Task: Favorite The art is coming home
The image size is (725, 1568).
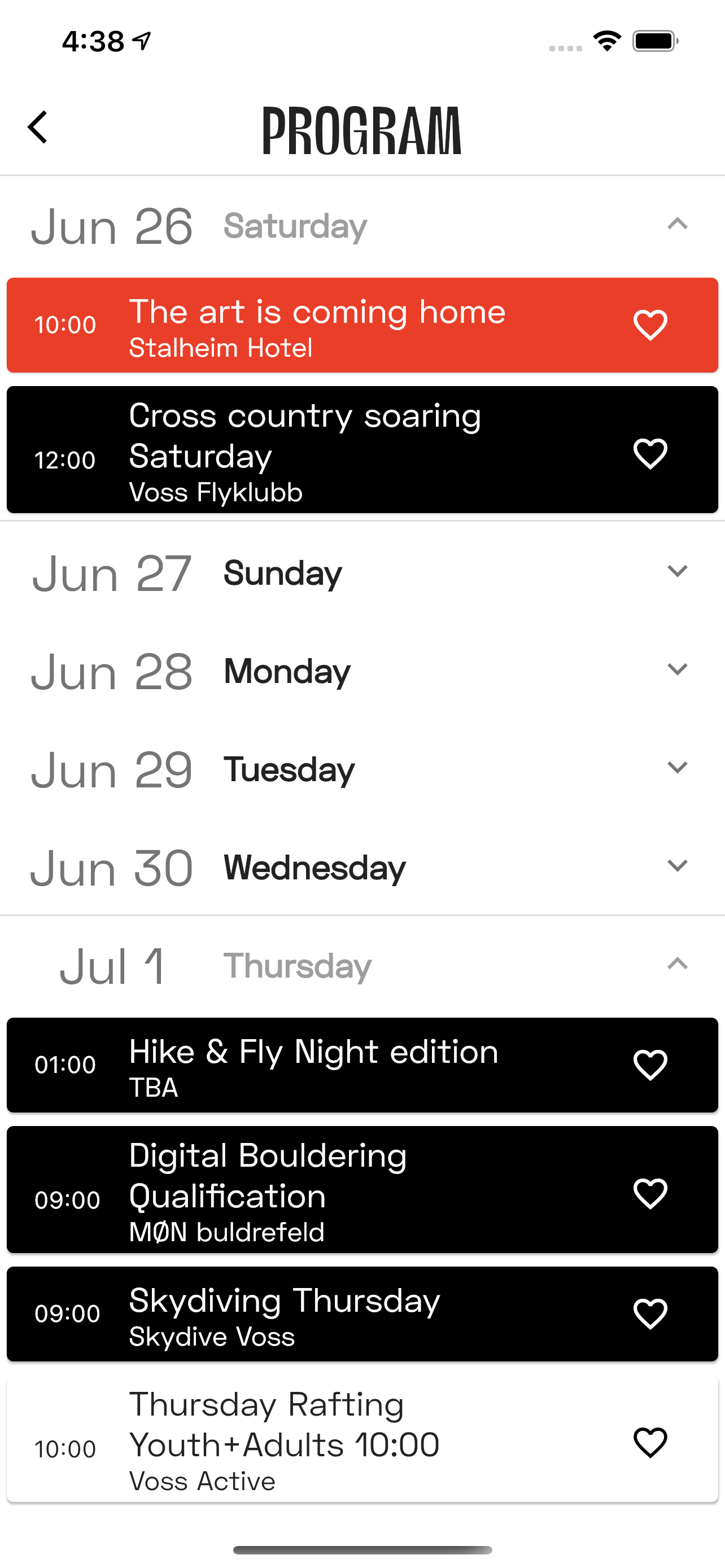Action: pyautogui.click(x=650, y=325)
